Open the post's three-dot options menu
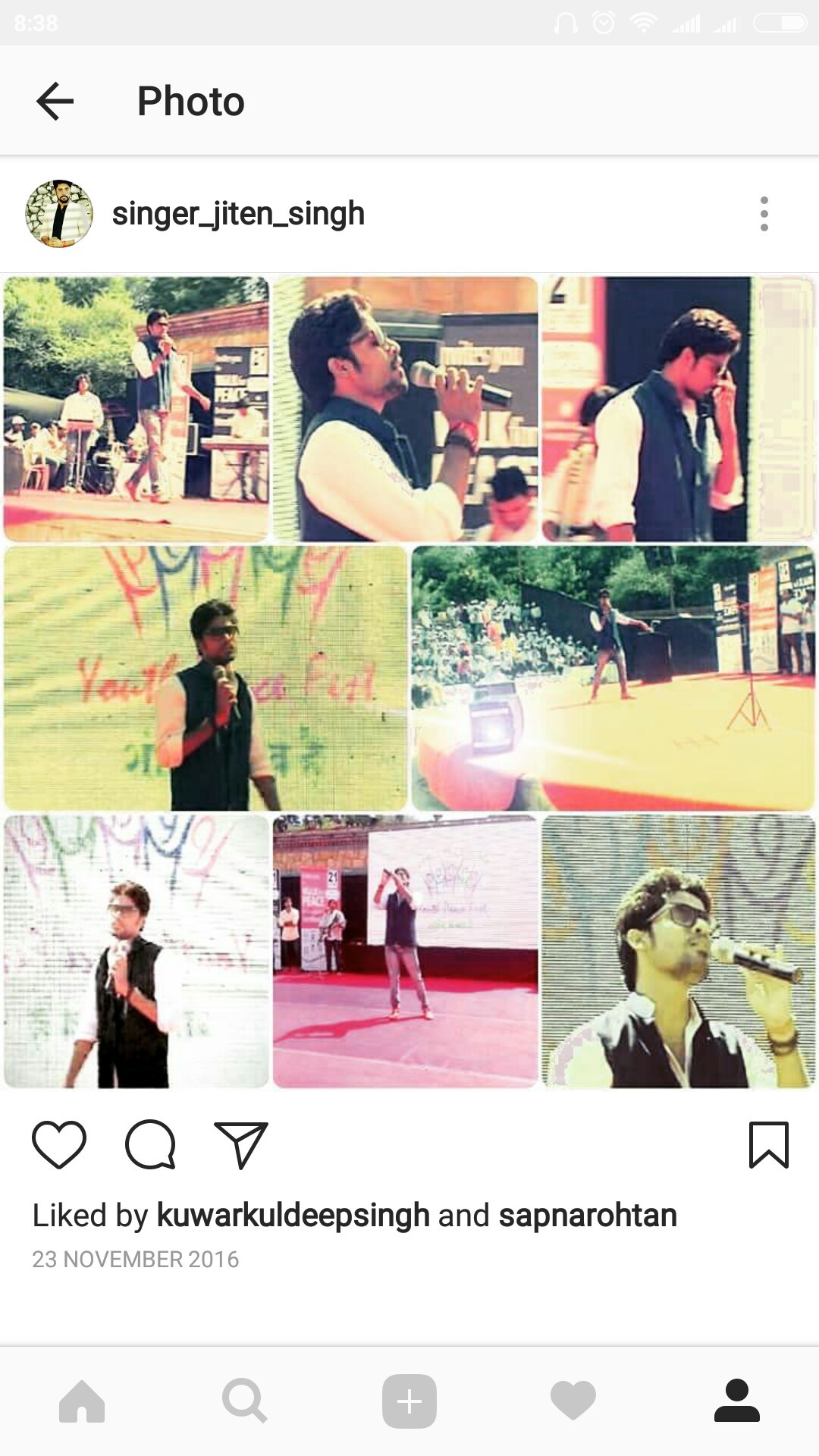 pyautogui.click(x=764, y=214)
